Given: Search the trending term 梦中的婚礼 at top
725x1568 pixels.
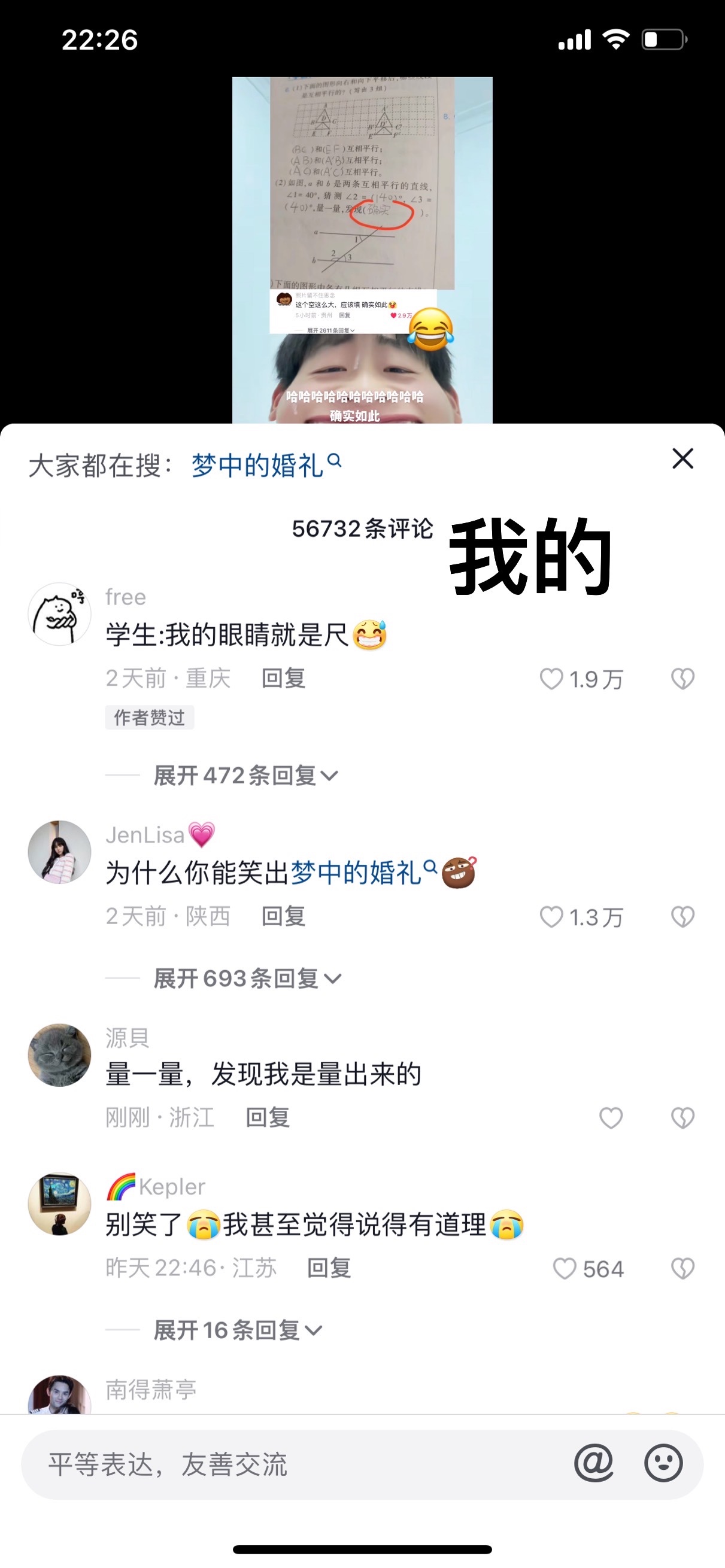Looking at the screenshot, I should click(265, 466).
